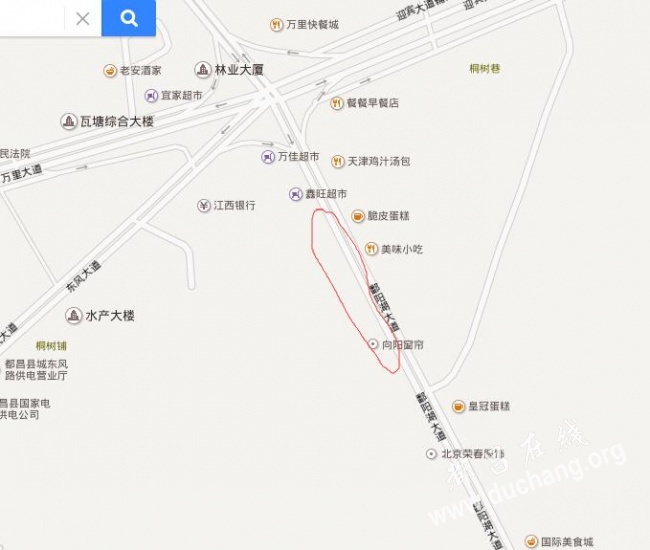Open the 天津鸡汁汤包 restaurant marker

338,161
